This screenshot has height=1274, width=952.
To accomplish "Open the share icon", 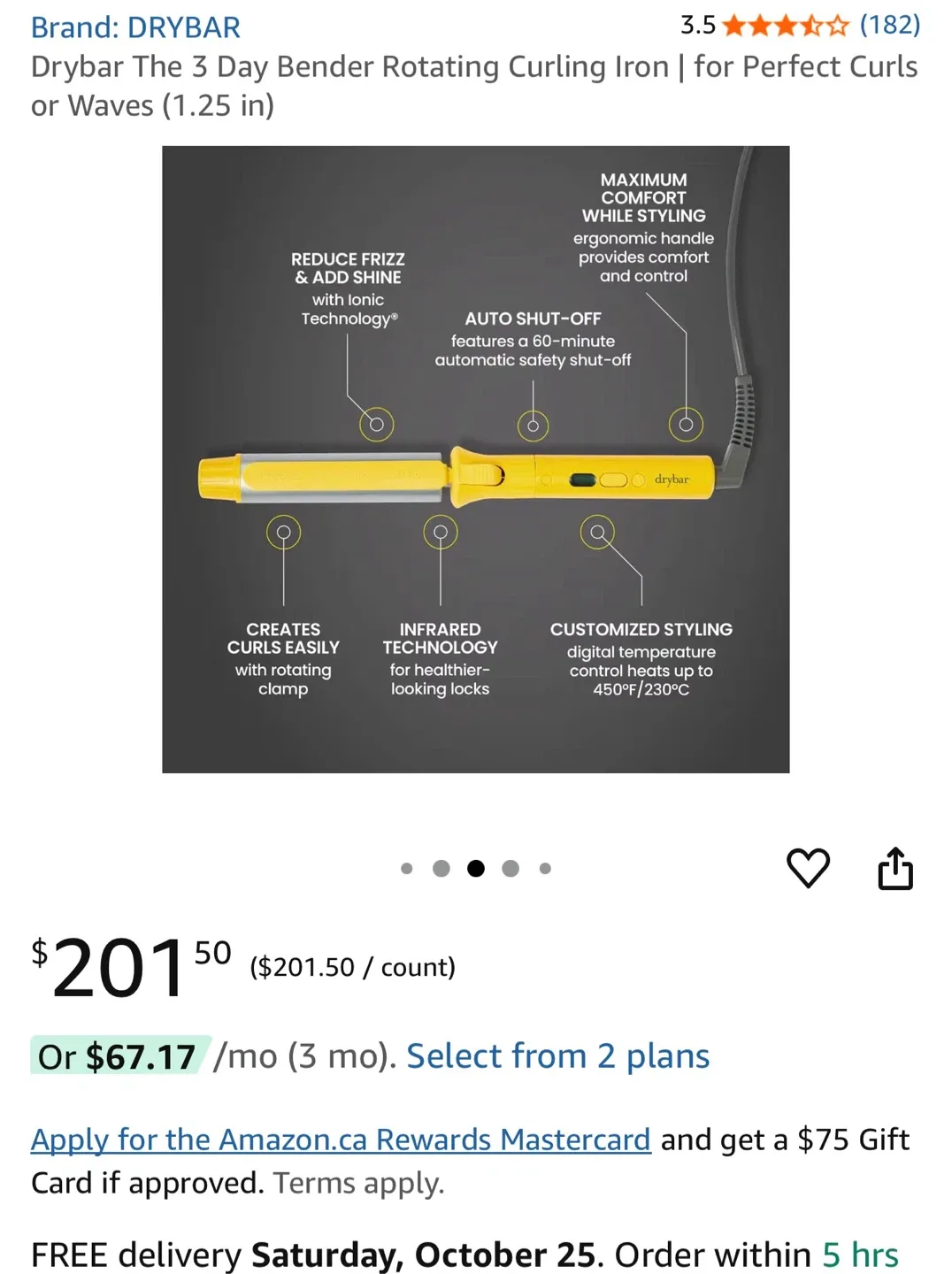I will [896, 869].
